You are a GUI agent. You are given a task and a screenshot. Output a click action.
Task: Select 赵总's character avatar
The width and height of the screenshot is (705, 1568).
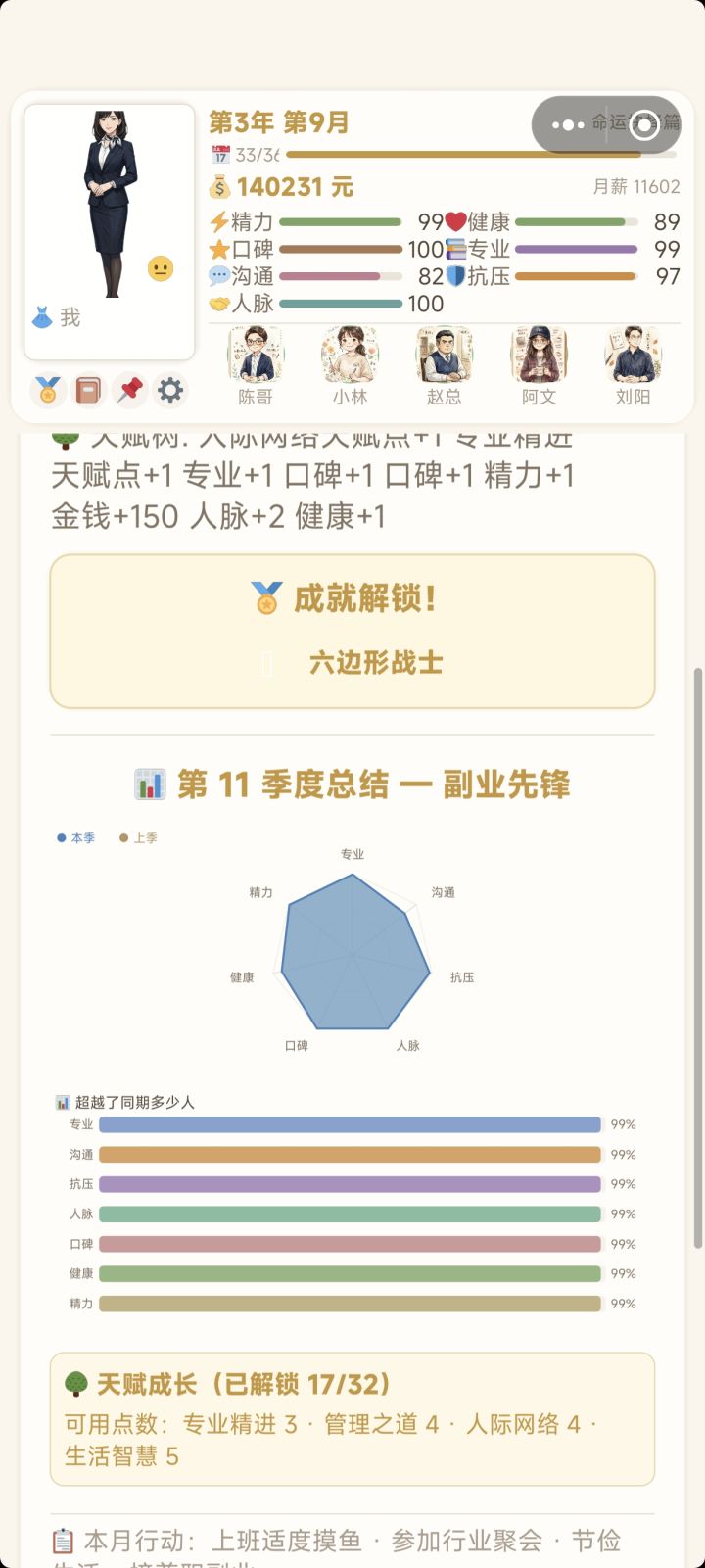pos(444,356)
